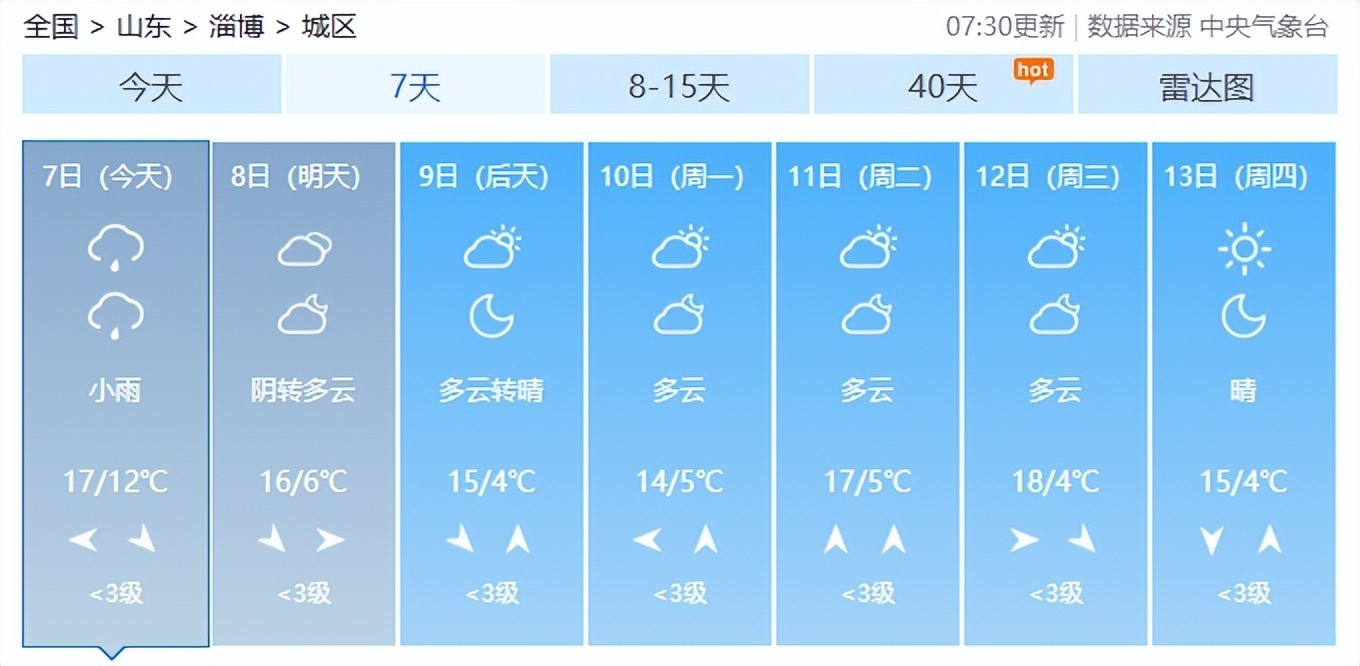The image size is (1360, 666).
Task: Select the 10日 (周一) forecast card
Action: point(679,394)
